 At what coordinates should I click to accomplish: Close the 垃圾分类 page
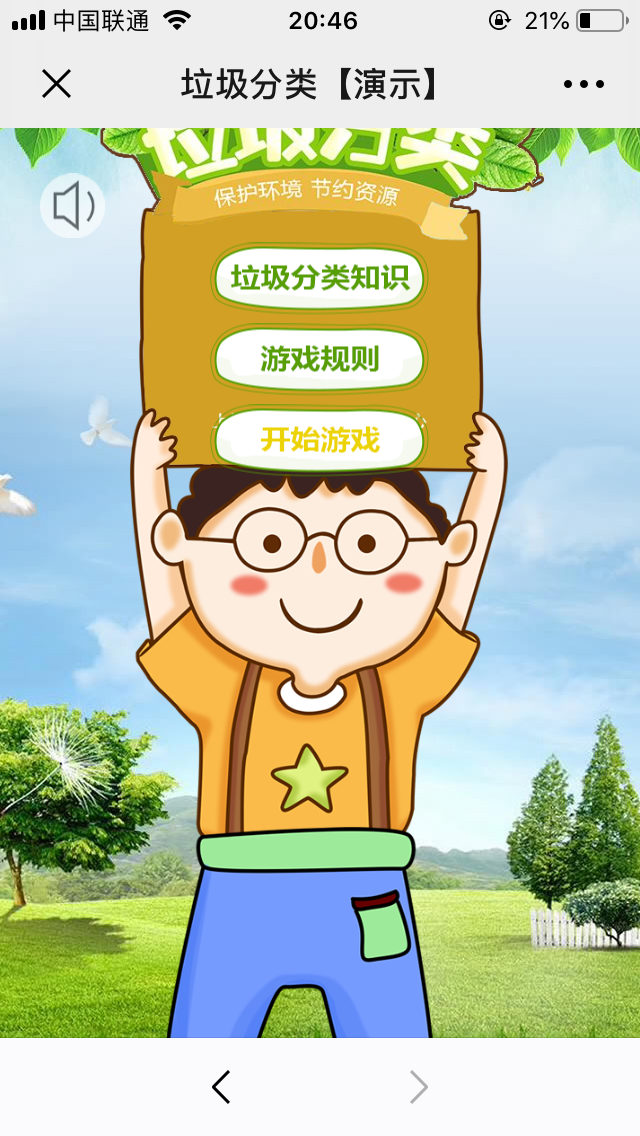(x=57, y=84)
